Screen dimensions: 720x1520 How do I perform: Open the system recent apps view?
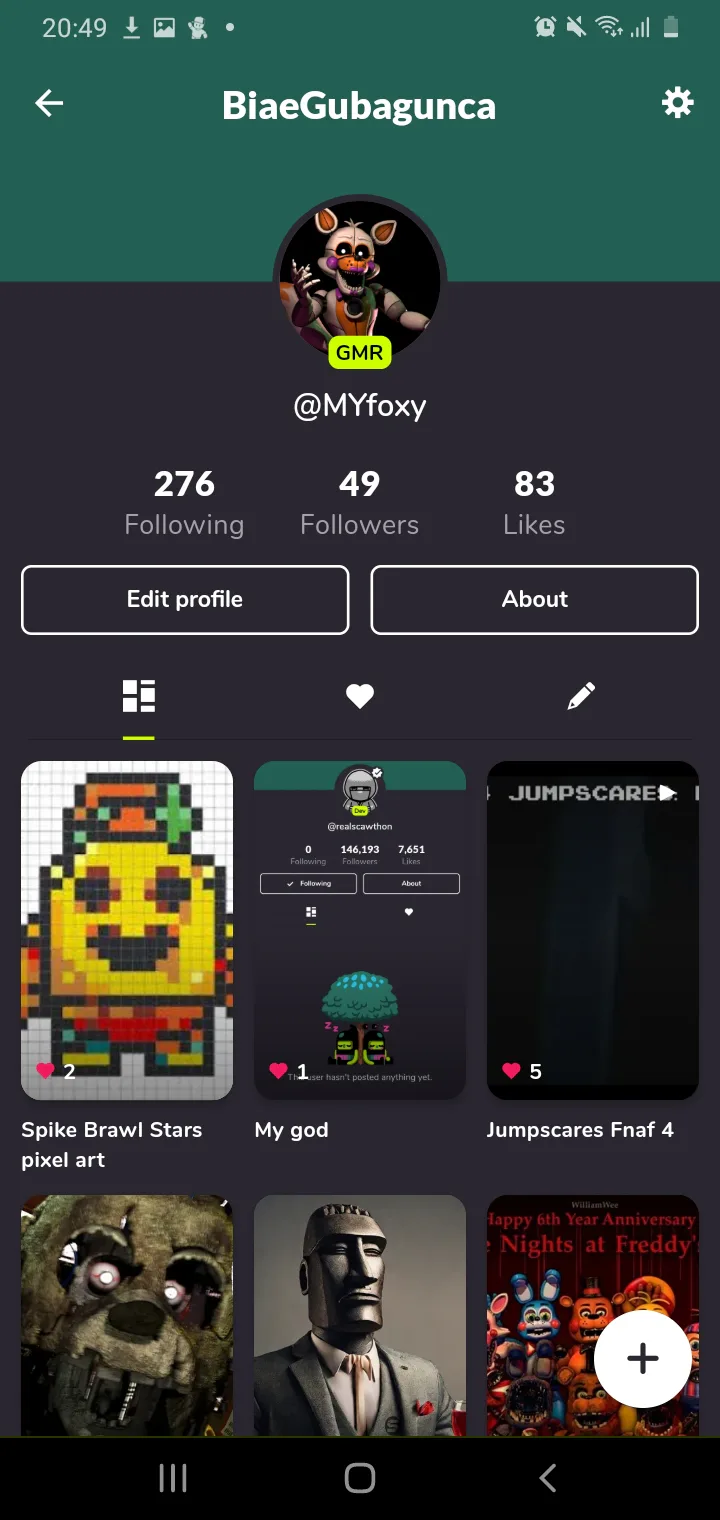click(x=173, y=1478)
